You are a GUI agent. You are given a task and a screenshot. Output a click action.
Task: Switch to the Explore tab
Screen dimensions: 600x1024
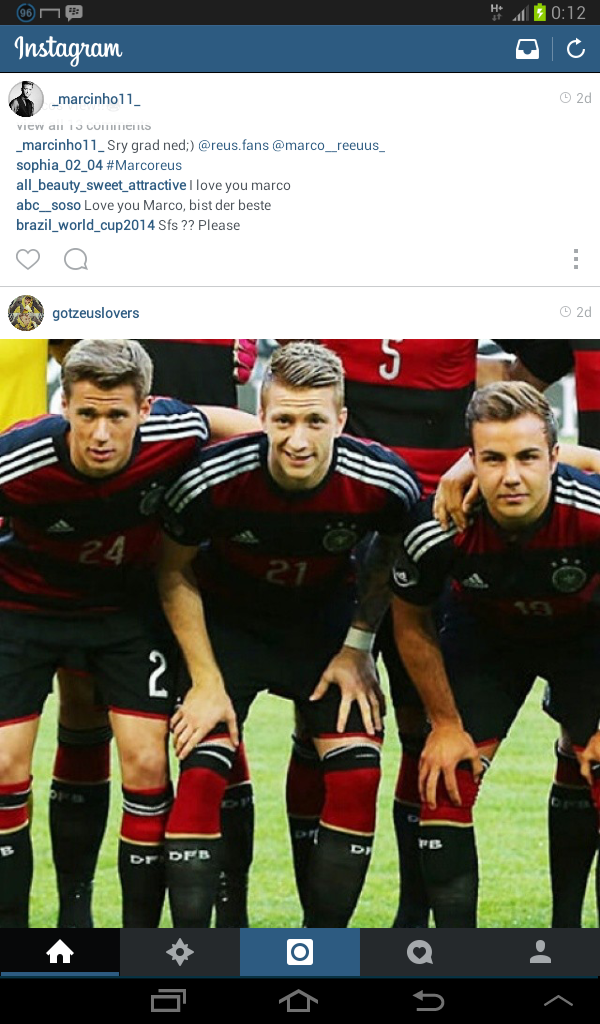(180, 953)
